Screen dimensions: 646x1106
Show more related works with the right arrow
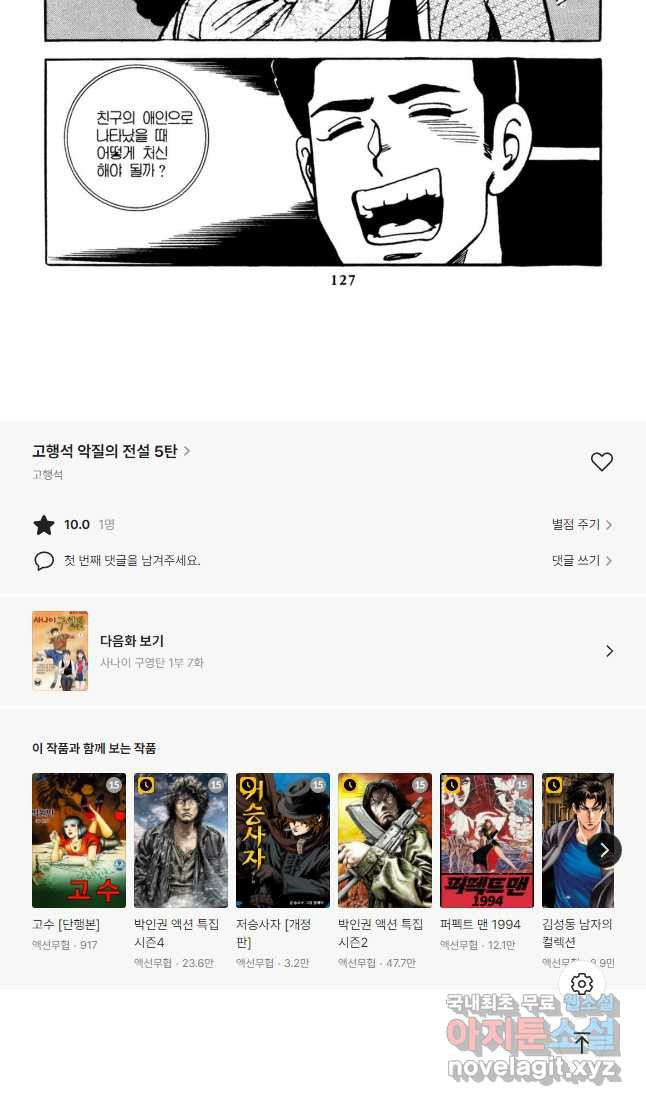click(x=603, y=850)
